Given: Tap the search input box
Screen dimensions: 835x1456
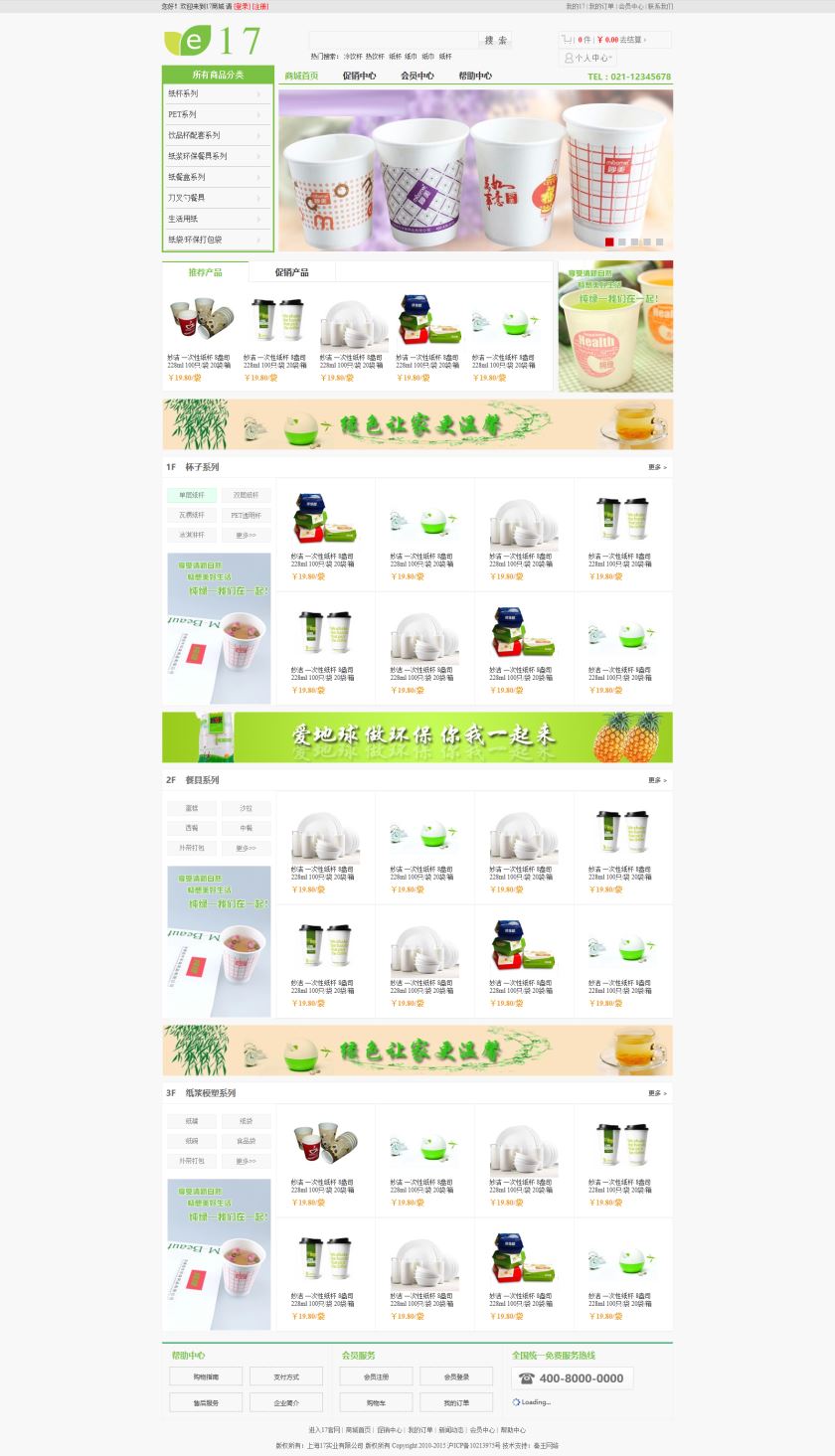Looking at the screenshot, I should tap(394, 40).
